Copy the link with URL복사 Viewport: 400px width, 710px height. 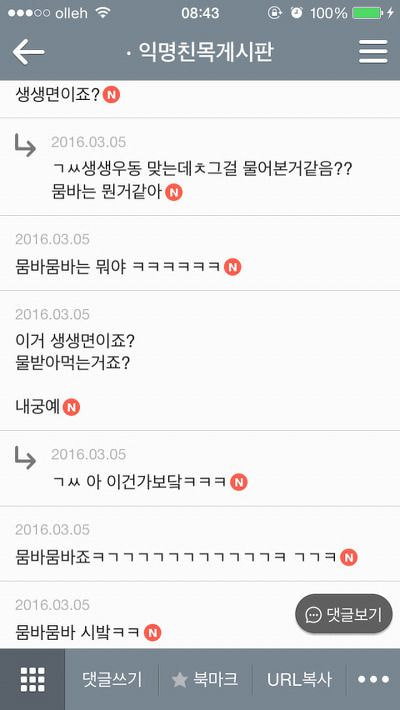[x=299, y=679]
